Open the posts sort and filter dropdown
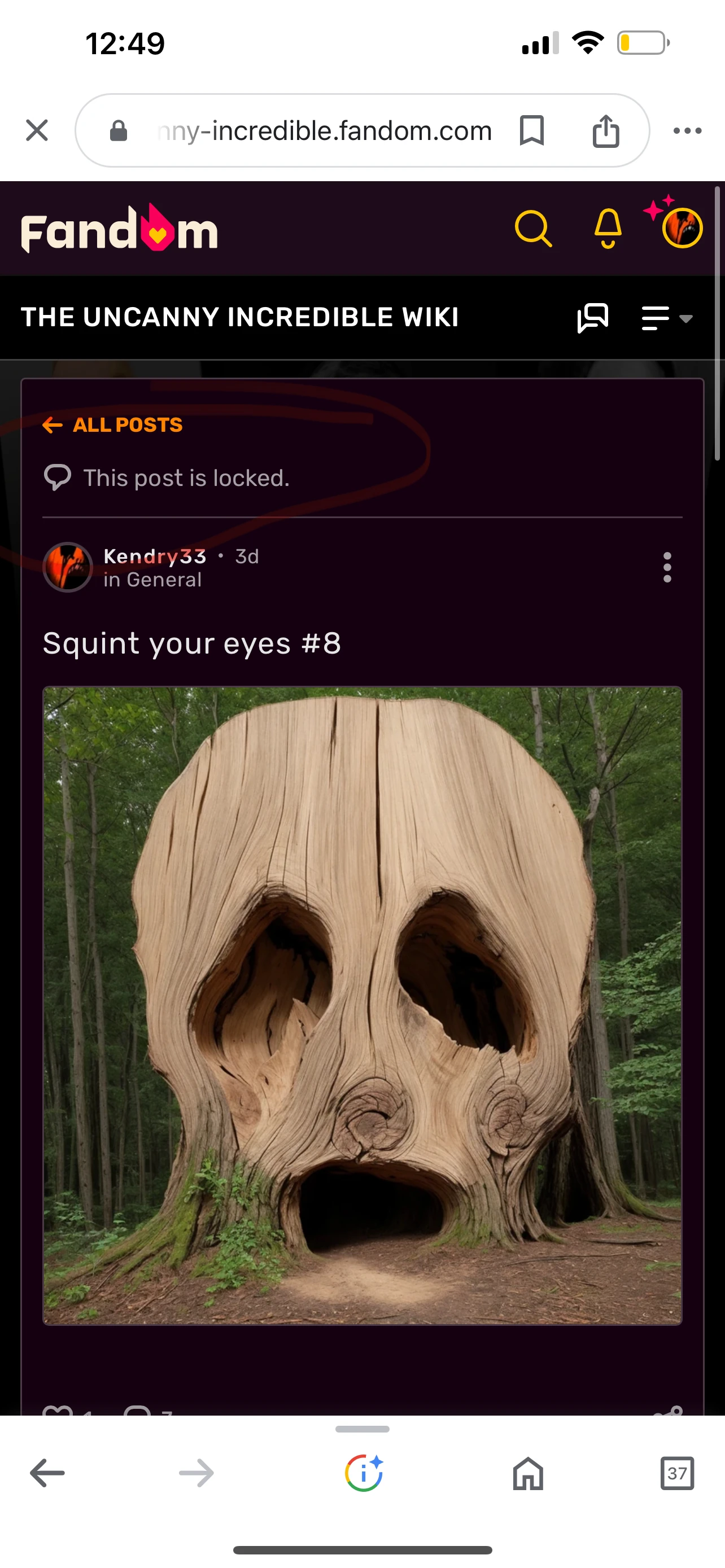The width and height of the screenshot is (725, 1568). (x=663, y=317)
